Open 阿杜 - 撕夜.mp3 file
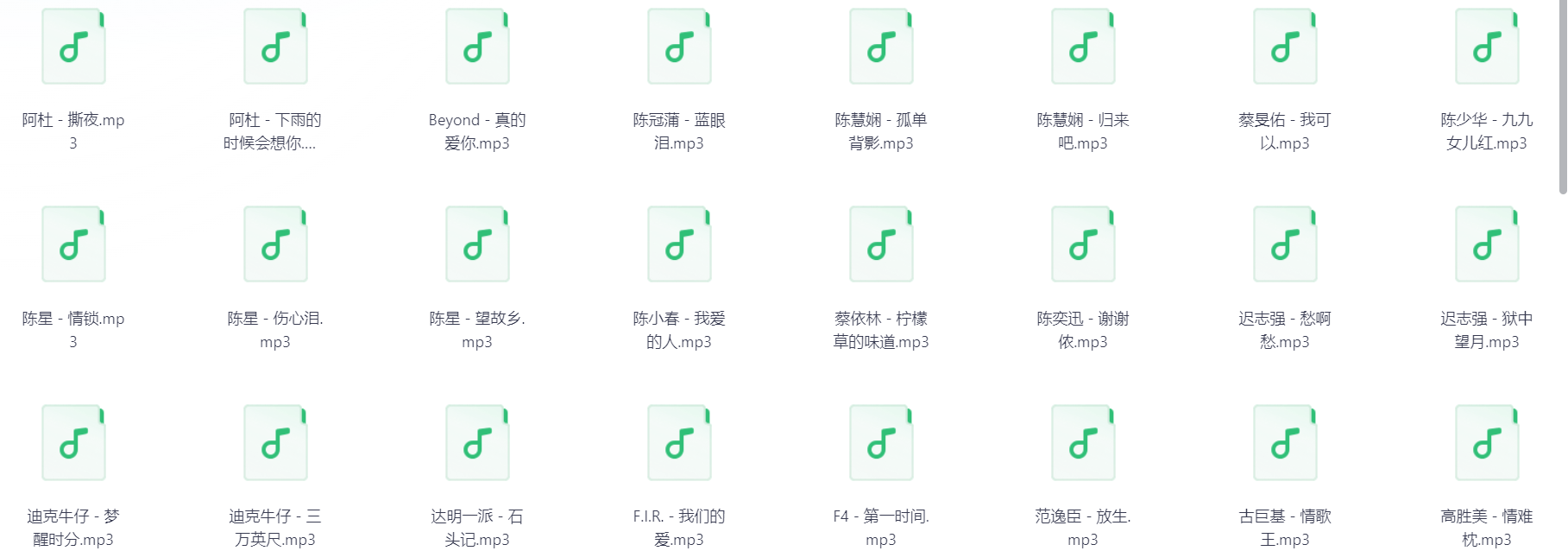 click(x=73, y=47)
